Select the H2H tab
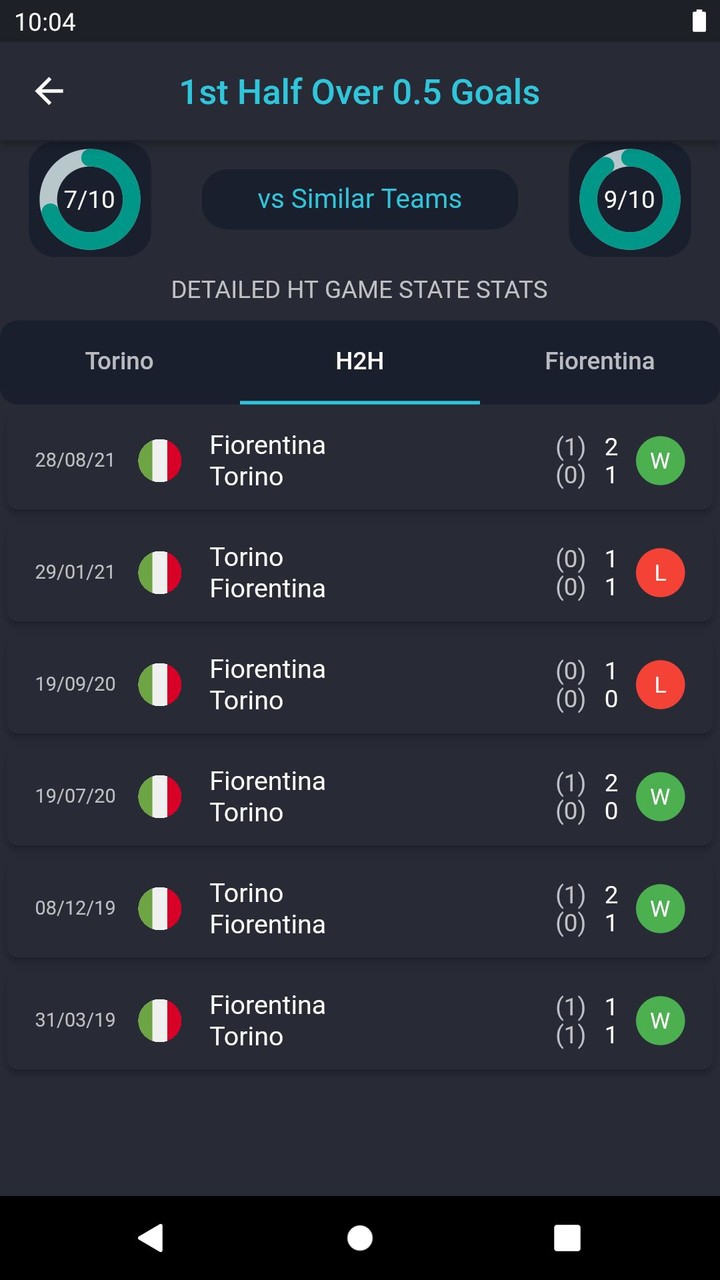Viewport: 720px width, 1280px height. point(360,361)
